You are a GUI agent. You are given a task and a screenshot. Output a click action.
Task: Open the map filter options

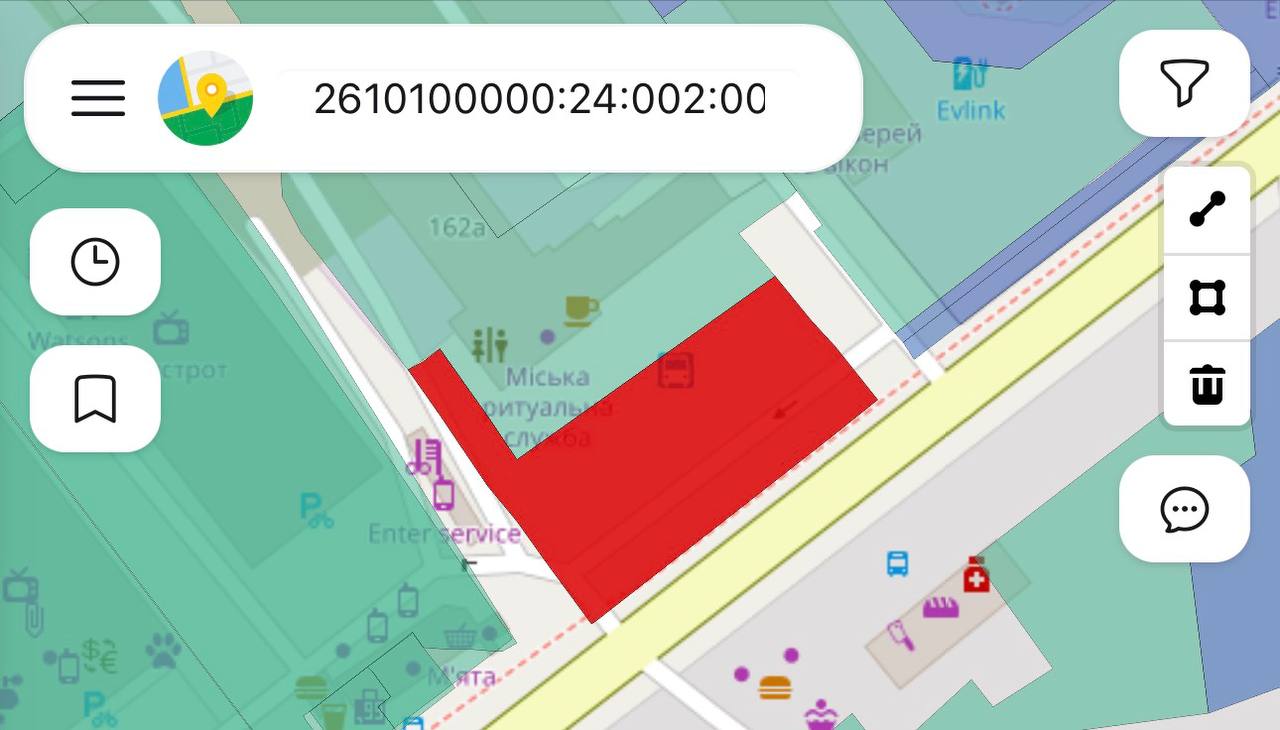pyautogui.click(x=1184, y=83)
